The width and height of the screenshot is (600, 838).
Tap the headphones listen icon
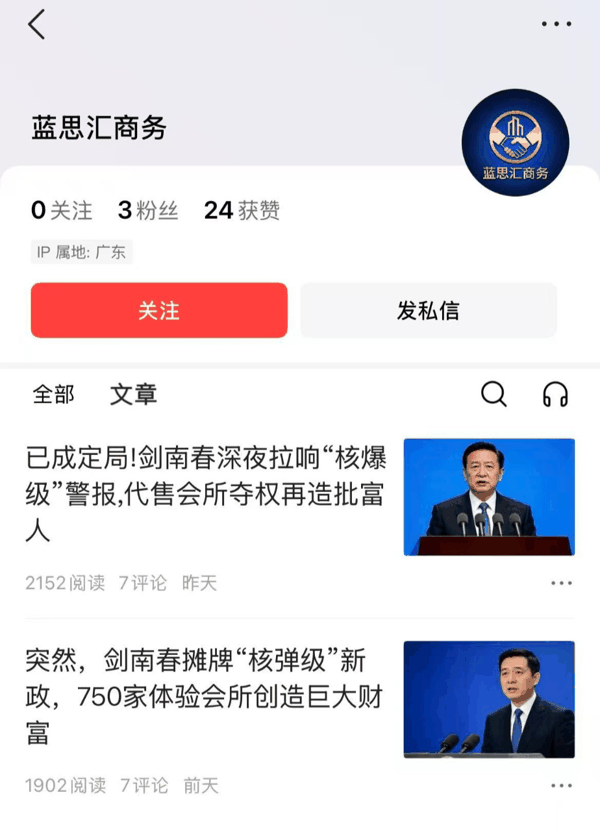[555, 394]
